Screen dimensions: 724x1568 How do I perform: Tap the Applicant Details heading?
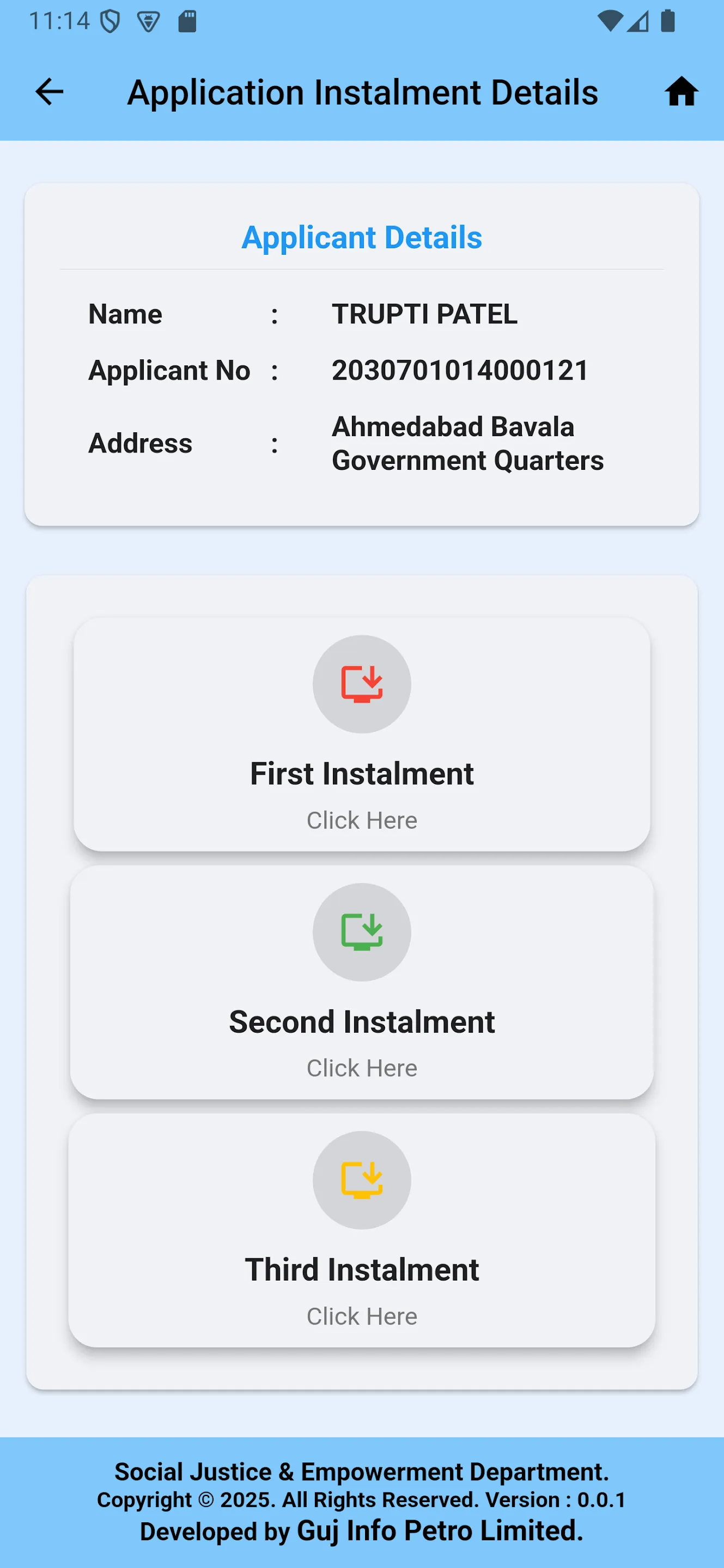(x=362, y=237)
